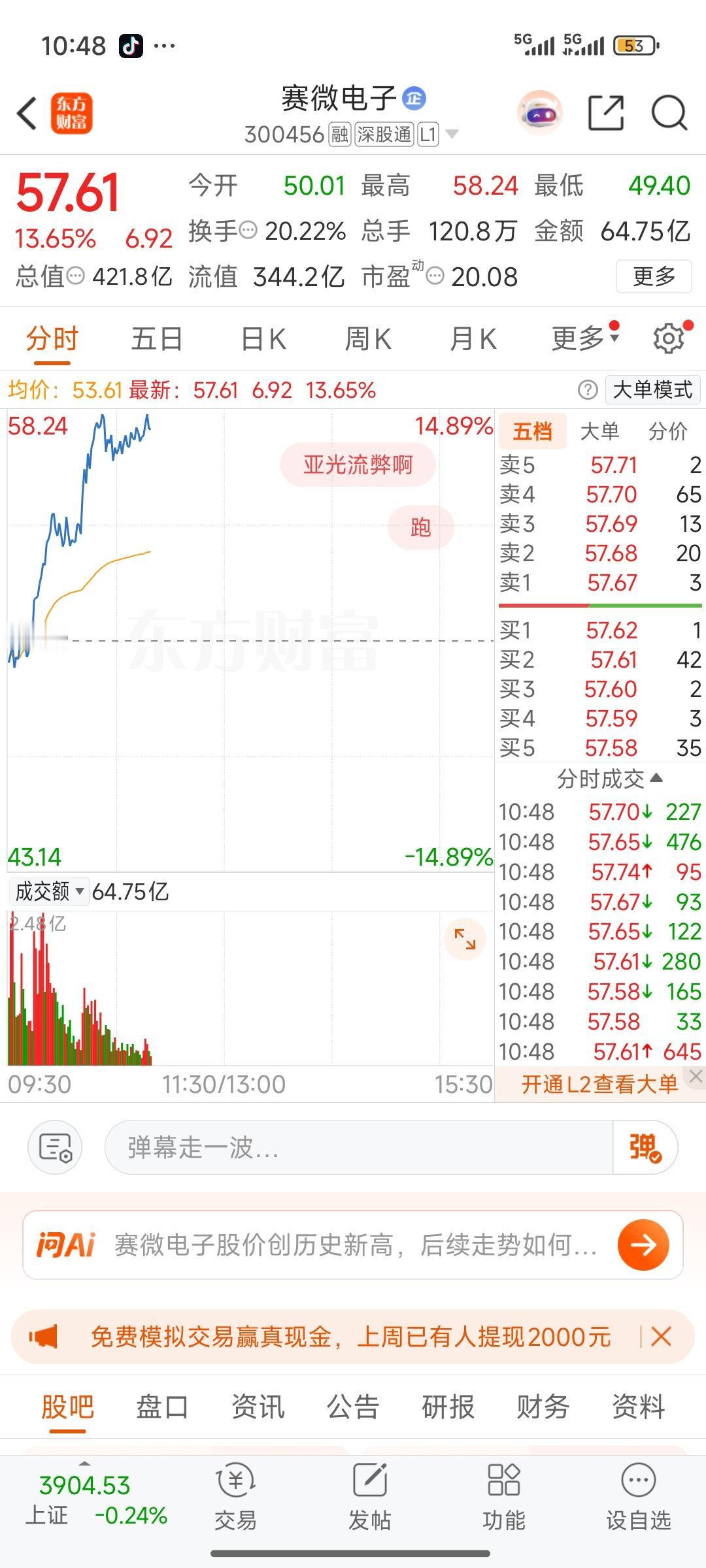Viewport: 706px width, 1568px height.
Task: Tap 更多 to show more quote data
Action: [x=654, y=276]
